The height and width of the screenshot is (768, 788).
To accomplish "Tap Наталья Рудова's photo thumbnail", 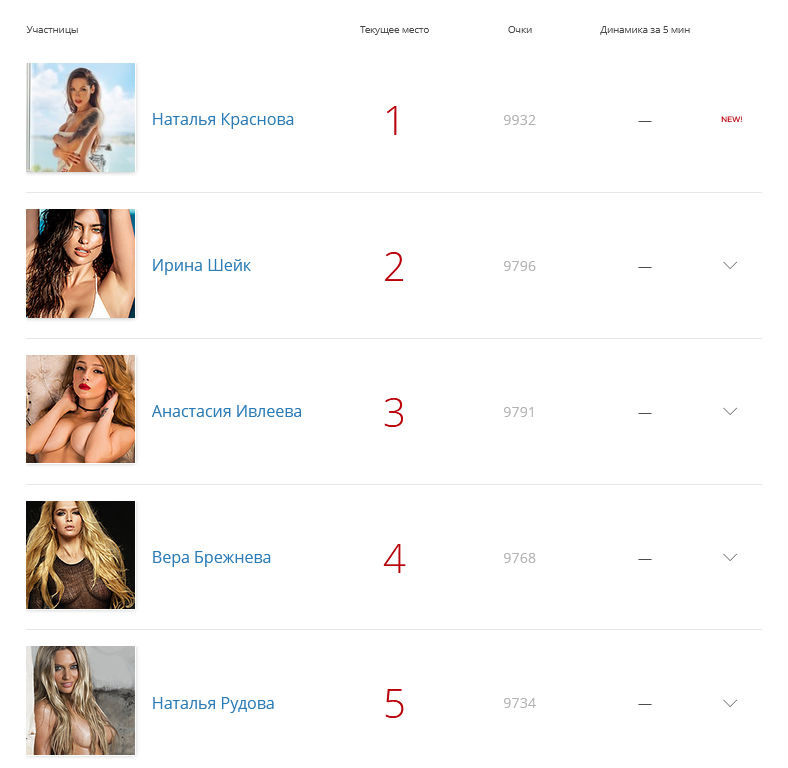I will [81, 701].
